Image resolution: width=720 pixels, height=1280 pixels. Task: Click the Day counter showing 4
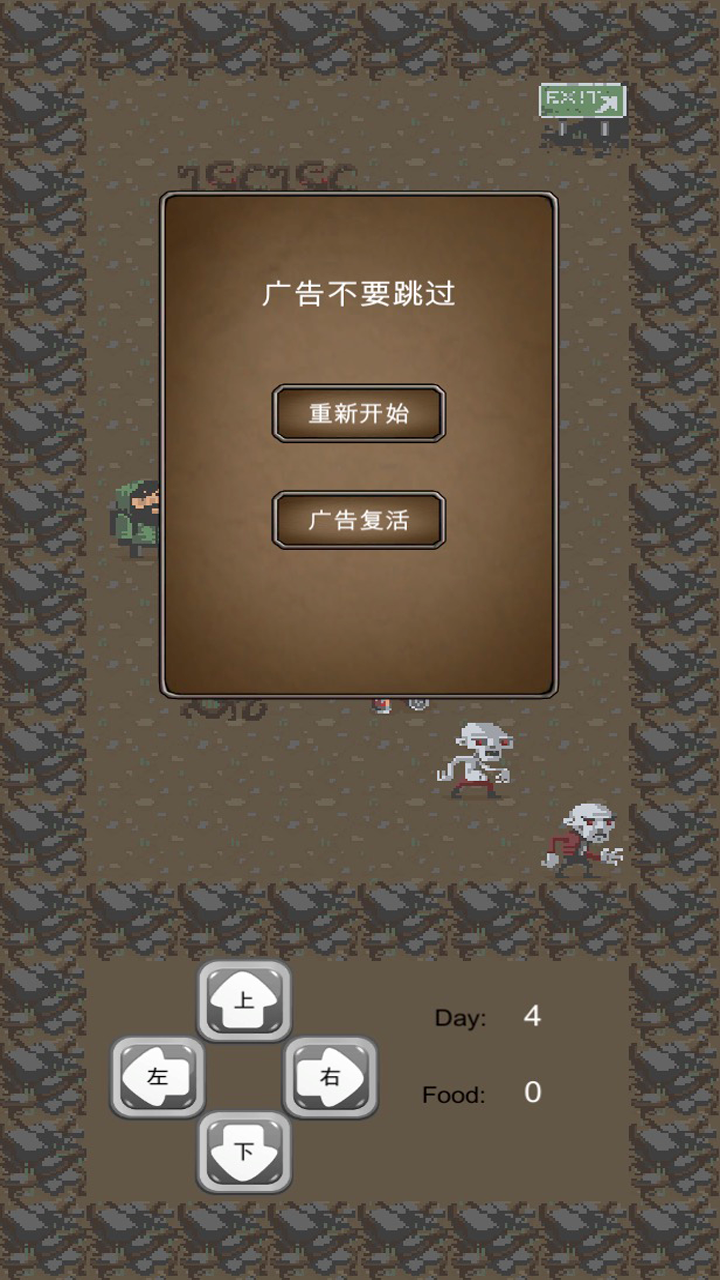click(x=532, y=1016)
